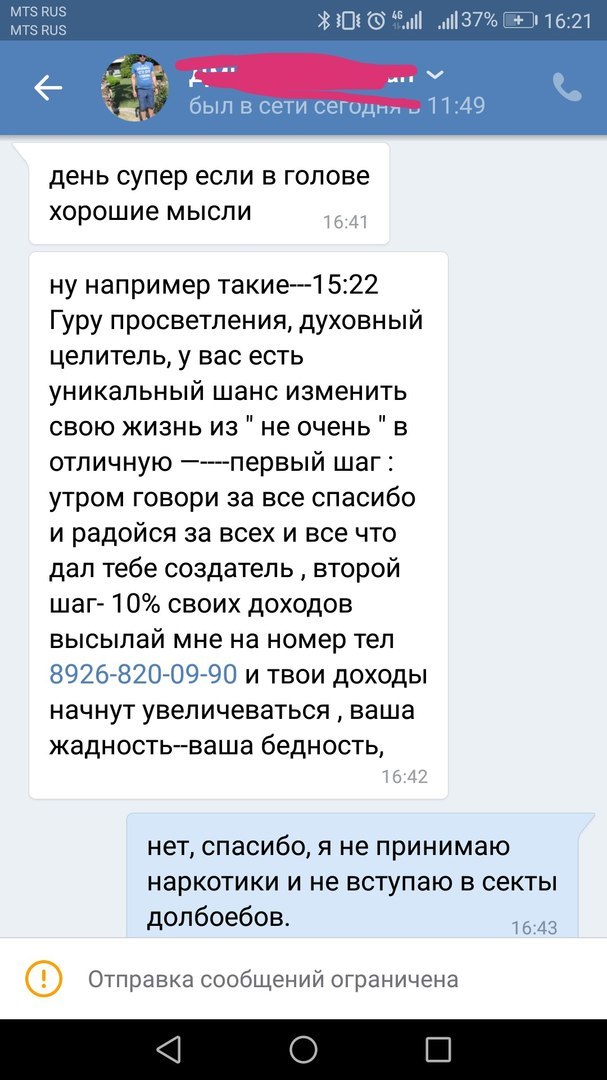Tap the phone number link 8926-820-09-90
The width and height of the screenshot is (607, 1080).
coord(143,673)
